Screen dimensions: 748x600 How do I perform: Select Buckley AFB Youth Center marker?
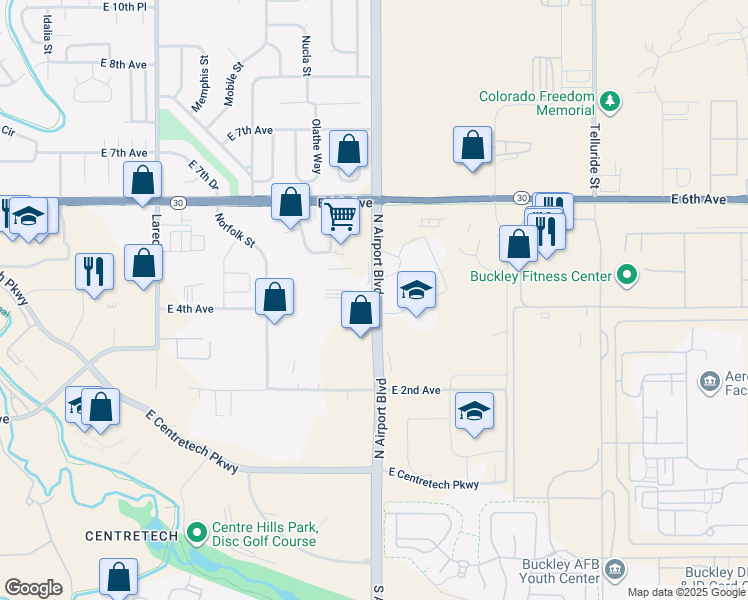point(615,569)
